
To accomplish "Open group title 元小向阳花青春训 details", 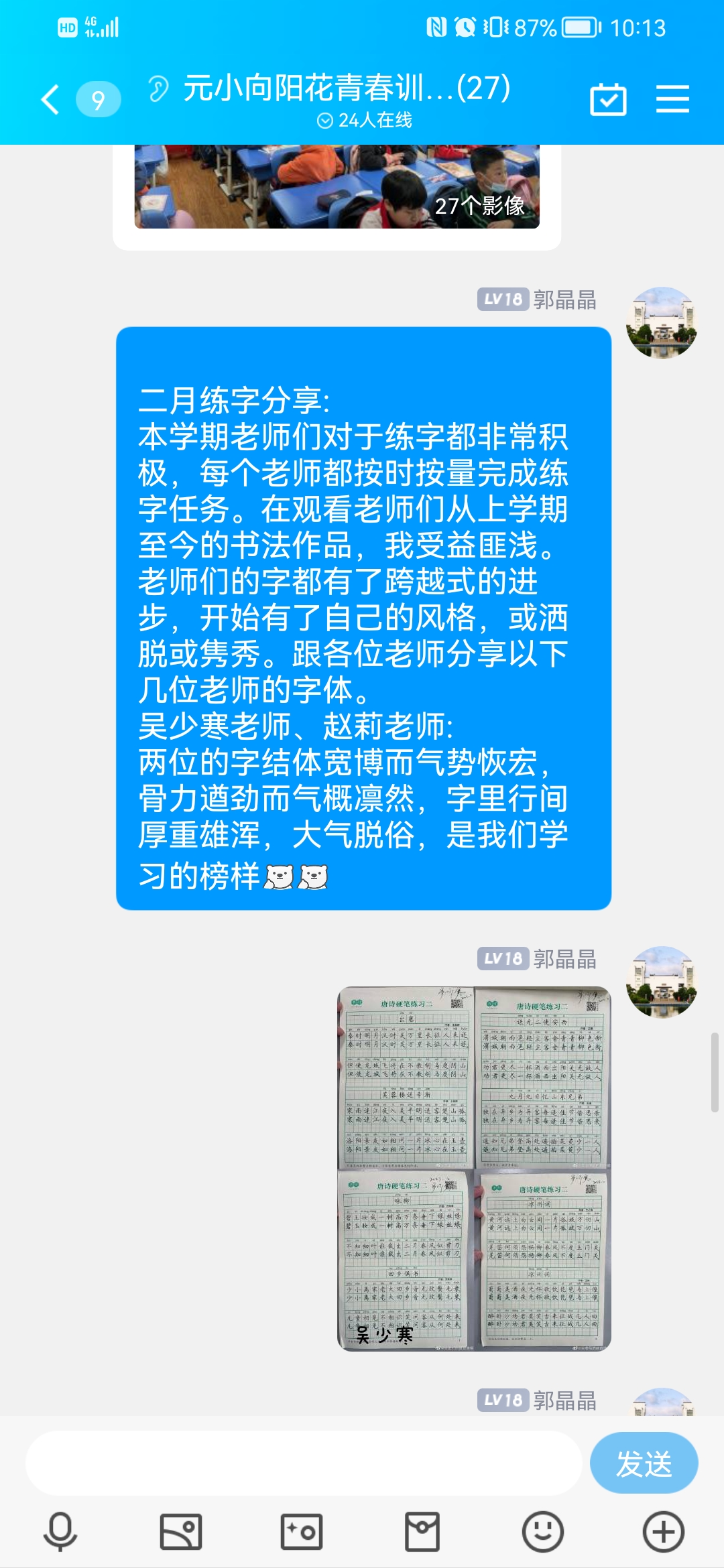I will 347,88.
